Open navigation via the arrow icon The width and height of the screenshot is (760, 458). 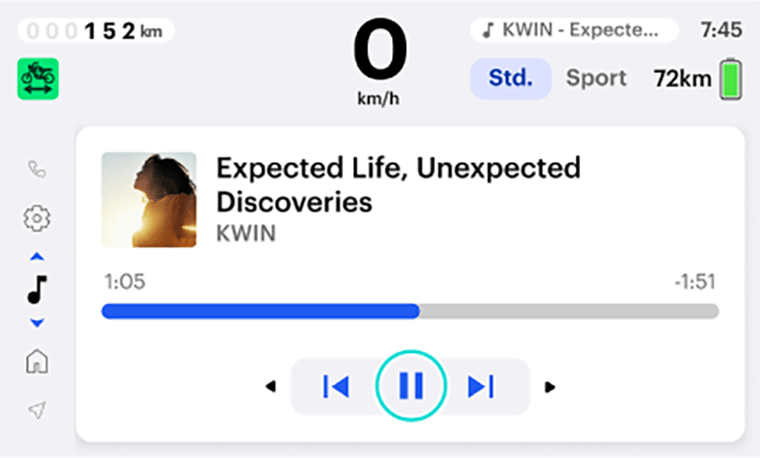[37, 410]
